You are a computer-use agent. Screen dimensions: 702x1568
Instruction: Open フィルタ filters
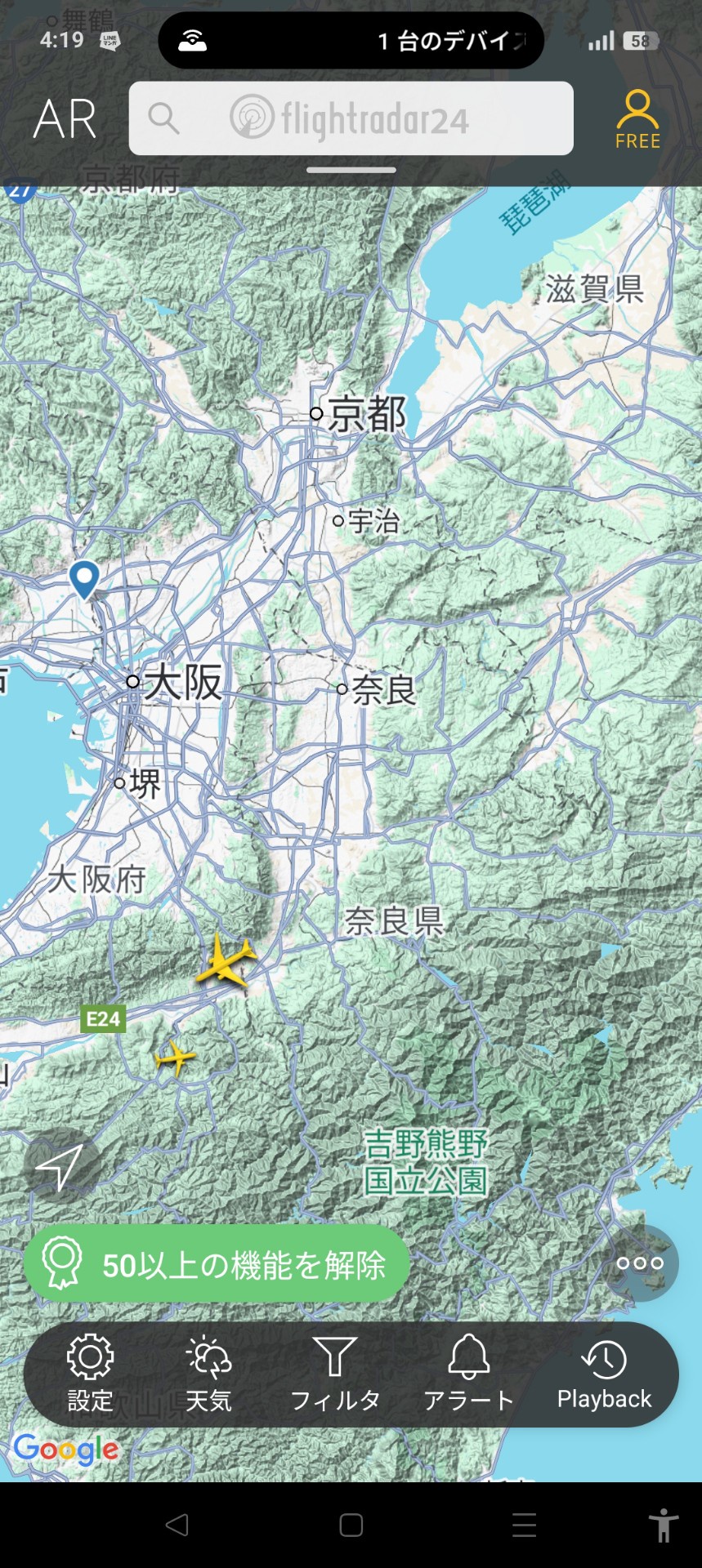[335, 1374]
